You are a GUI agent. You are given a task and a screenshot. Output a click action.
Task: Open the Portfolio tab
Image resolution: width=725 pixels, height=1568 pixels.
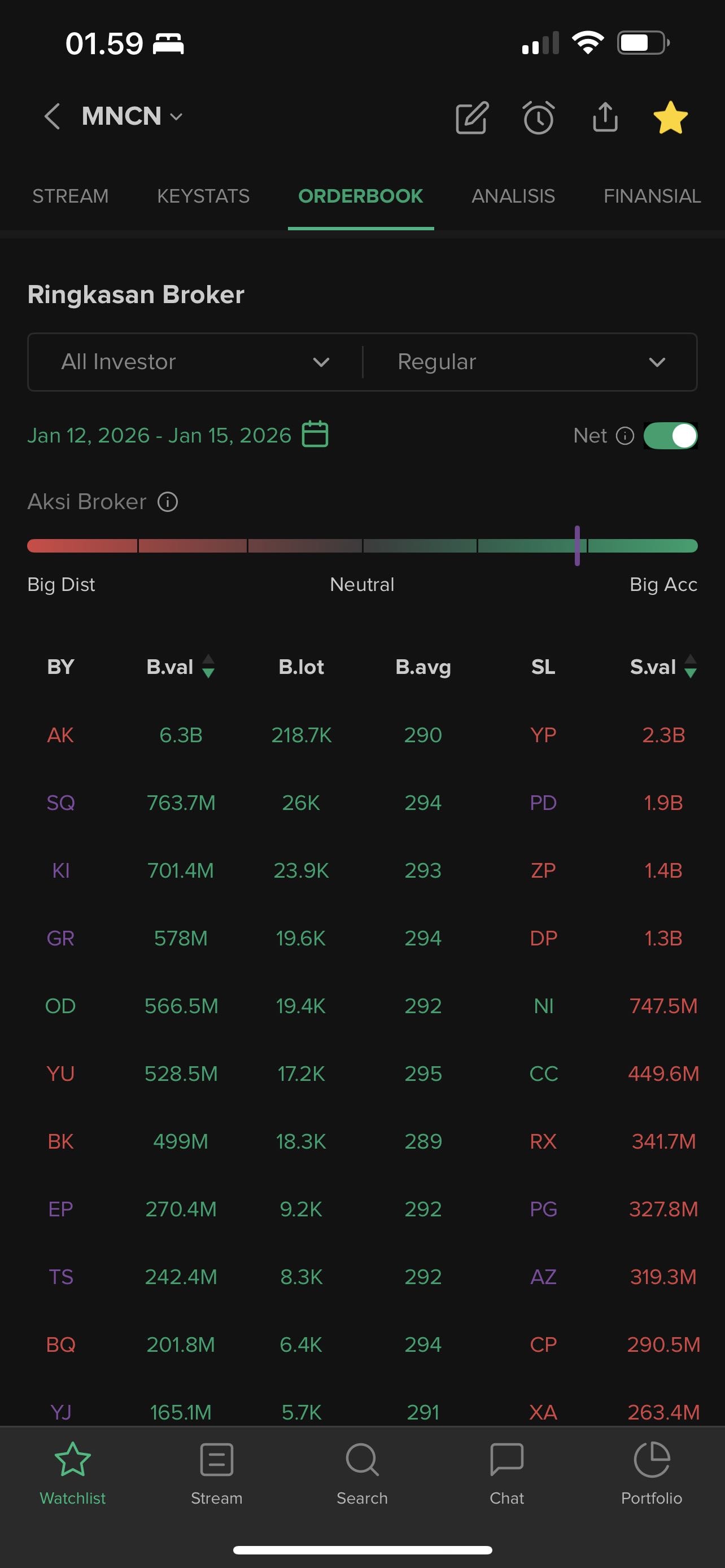tap(652, 1473)
